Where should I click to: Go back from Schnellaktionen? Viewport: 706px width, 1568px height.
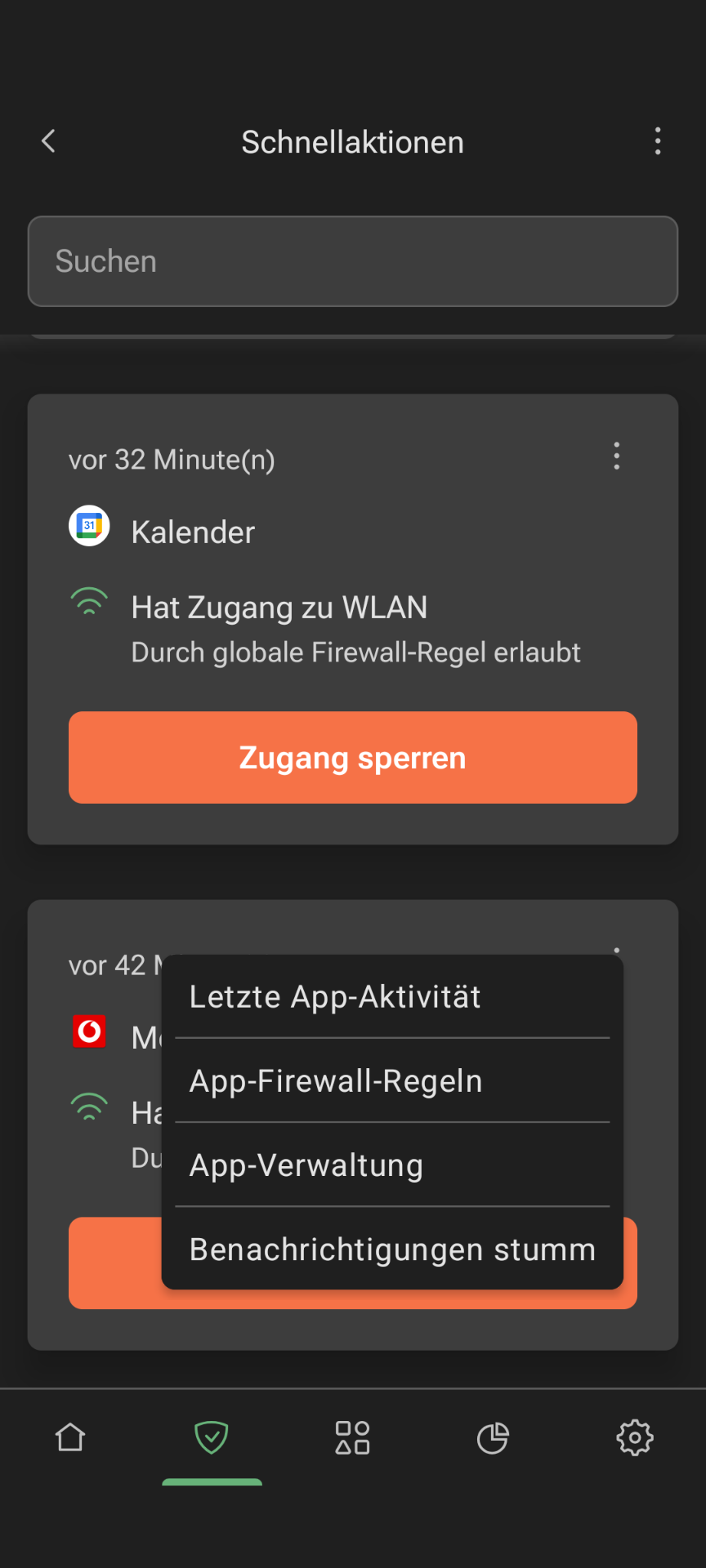(49, 141)
